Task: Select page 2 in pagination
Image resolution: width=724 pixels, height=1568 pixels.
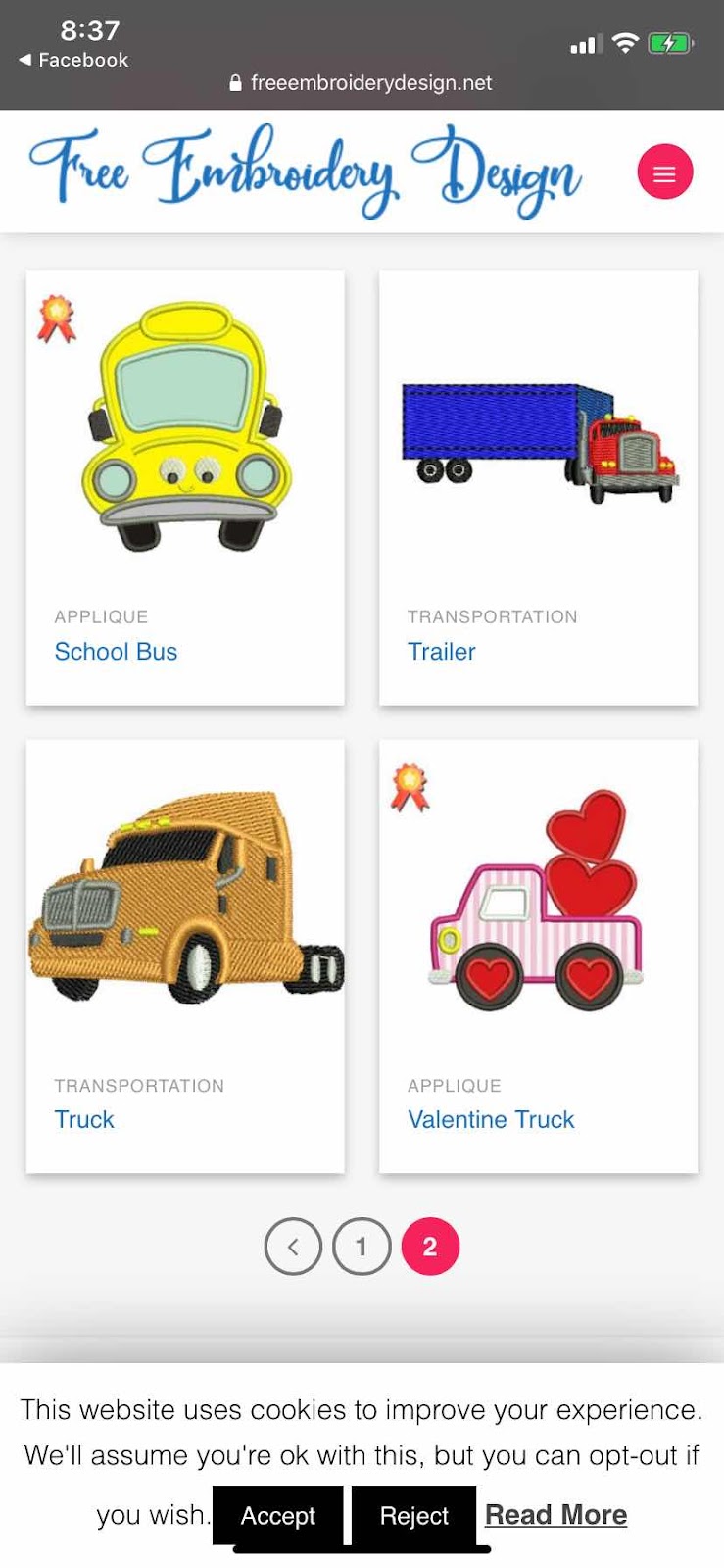Action: pos(430,1247)
